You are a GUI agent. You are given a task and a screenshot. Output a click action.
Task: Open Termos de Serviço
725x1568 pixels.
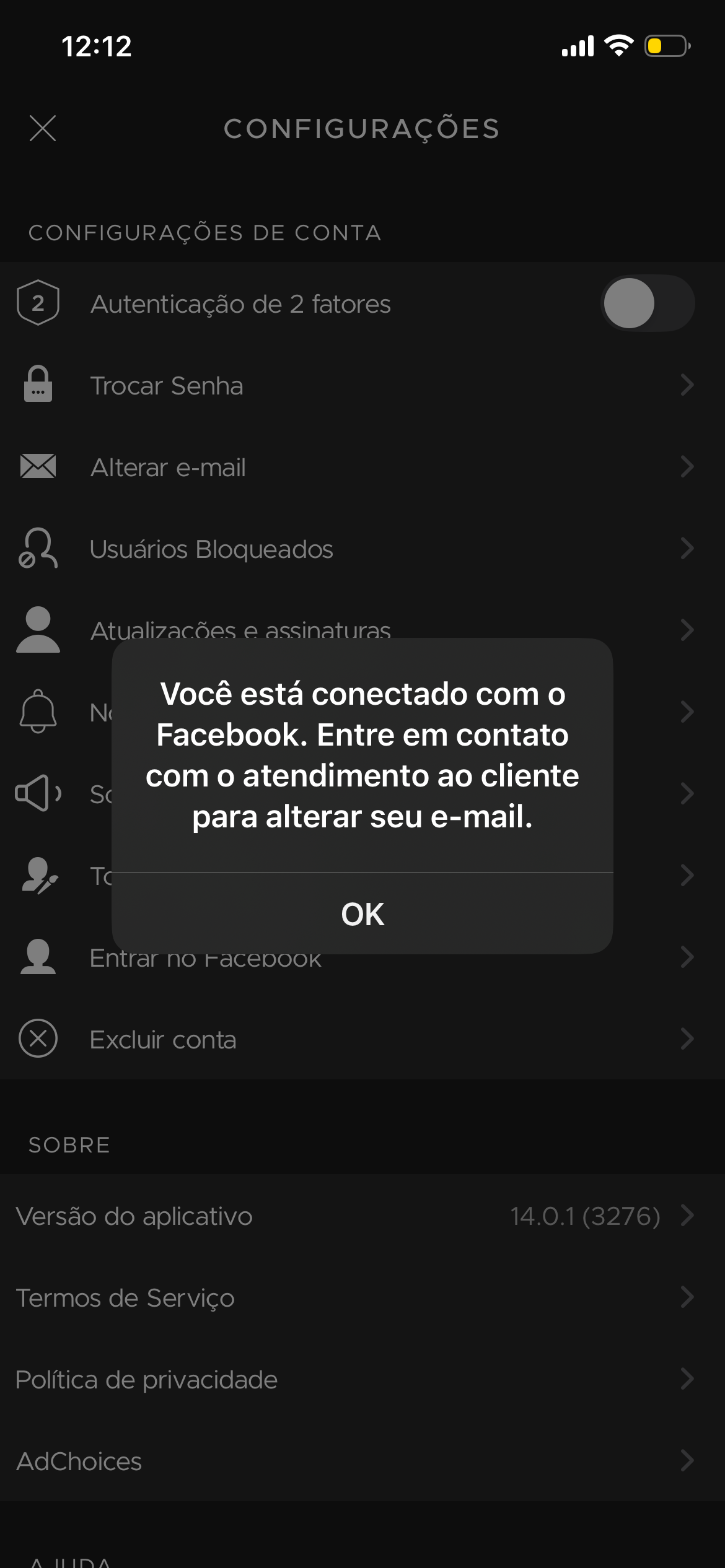362,1297
